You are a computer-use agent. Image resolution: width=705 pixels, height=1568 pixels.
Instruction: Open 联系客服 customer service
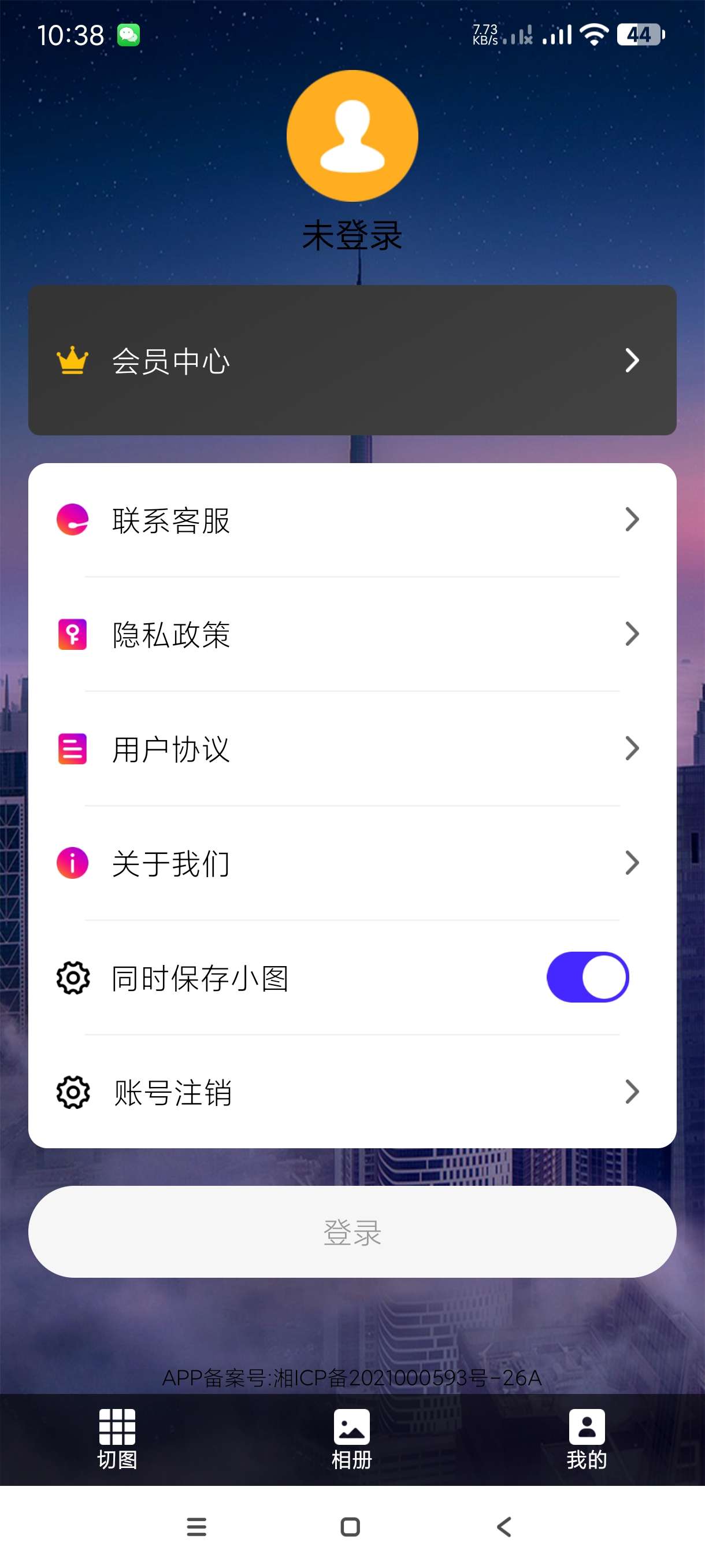[352, 520]
